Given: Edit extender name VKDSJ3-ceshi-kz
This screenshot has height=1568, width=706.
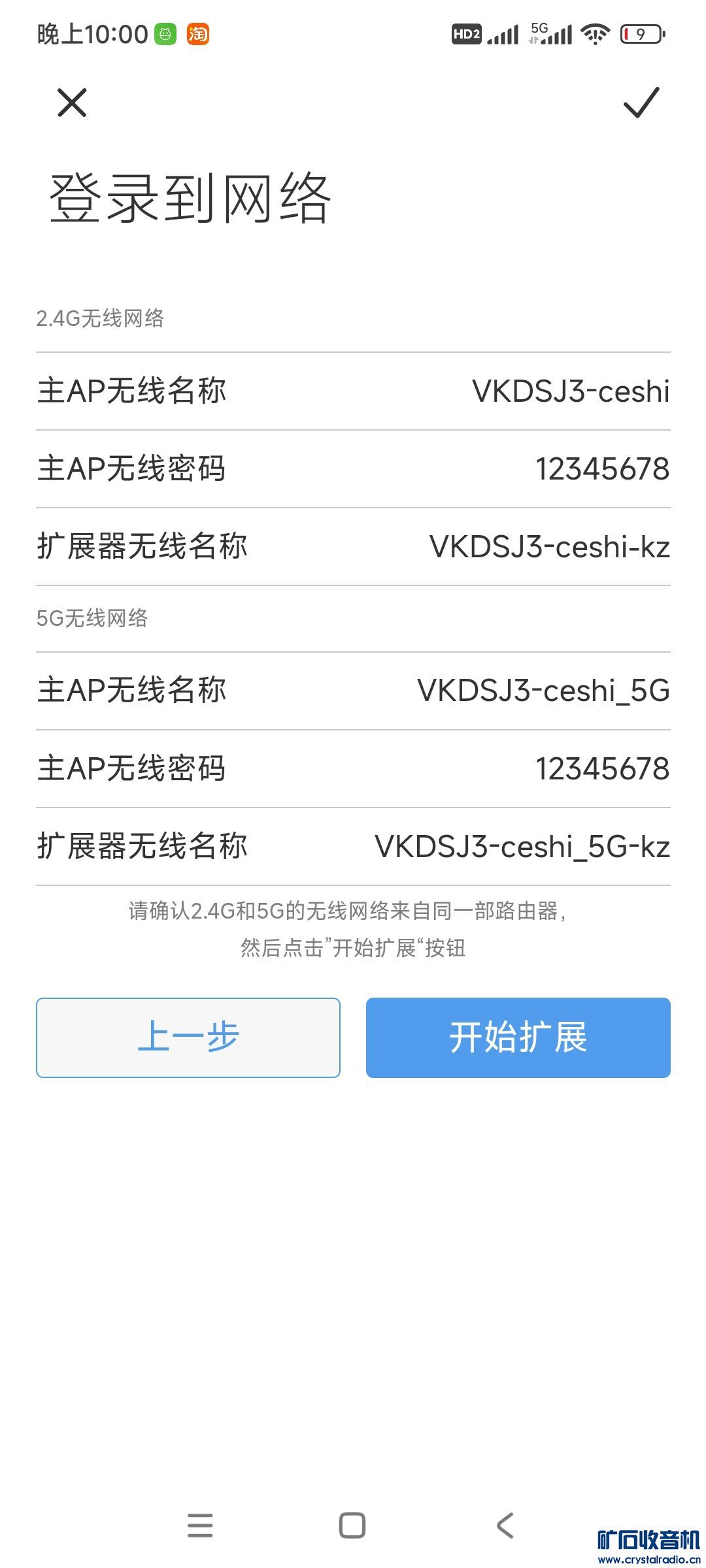Looking at the screenshot, I should tap(549, 547).
